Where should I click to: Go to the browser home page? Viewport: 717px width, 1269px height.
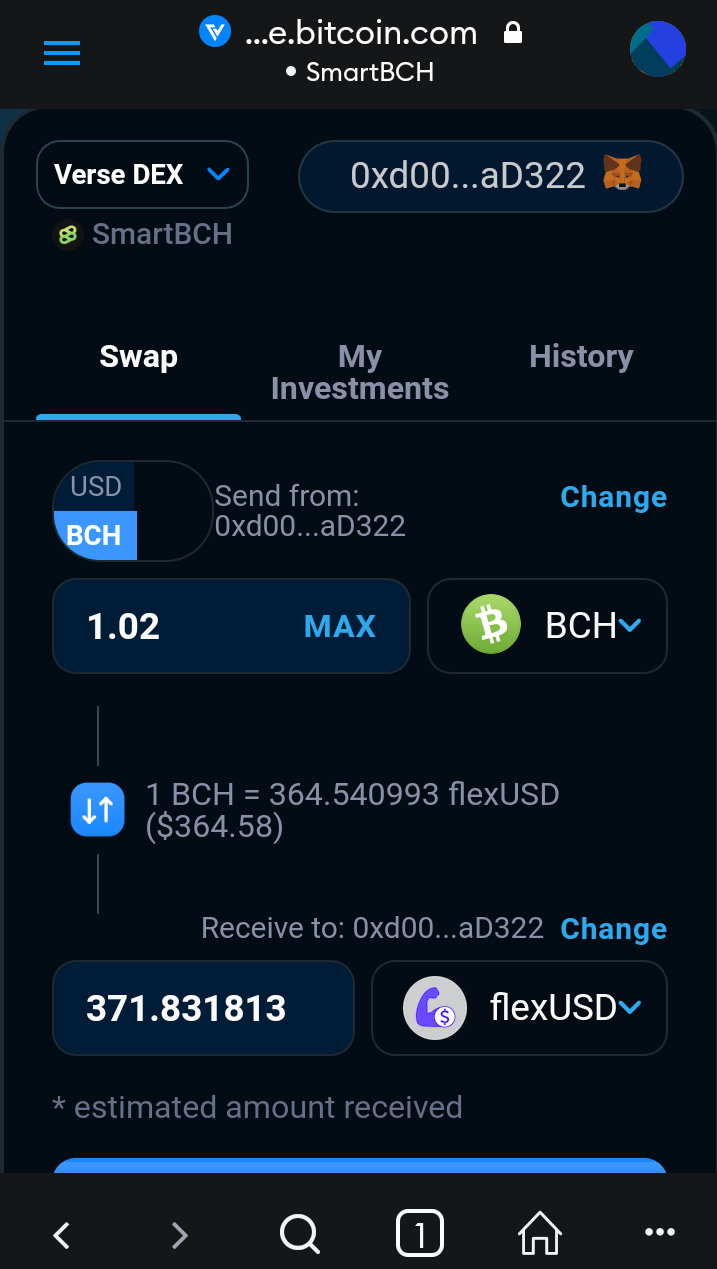[540, 1234]
